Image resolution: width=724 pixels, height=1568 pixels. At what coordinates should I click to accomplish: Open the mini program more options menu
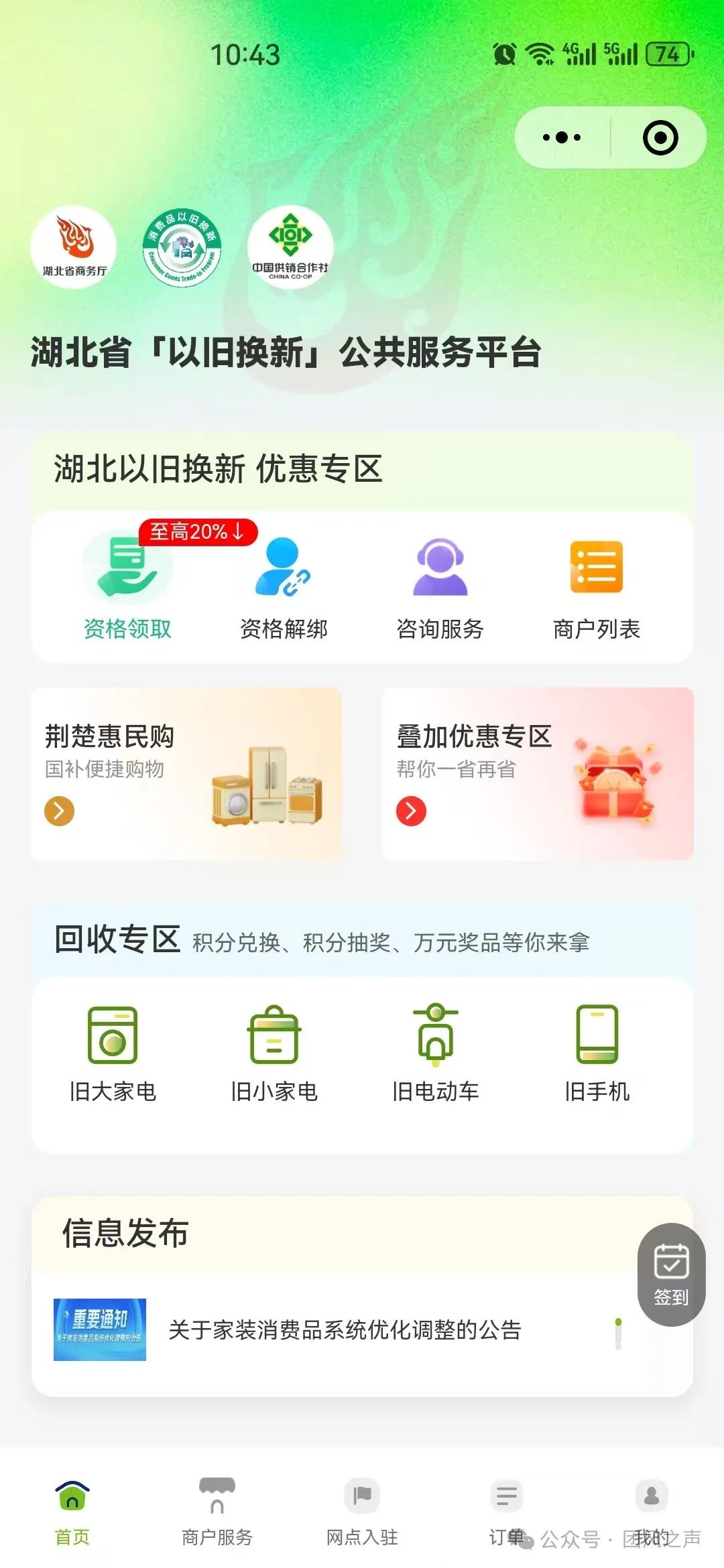[x=562, y=138]
